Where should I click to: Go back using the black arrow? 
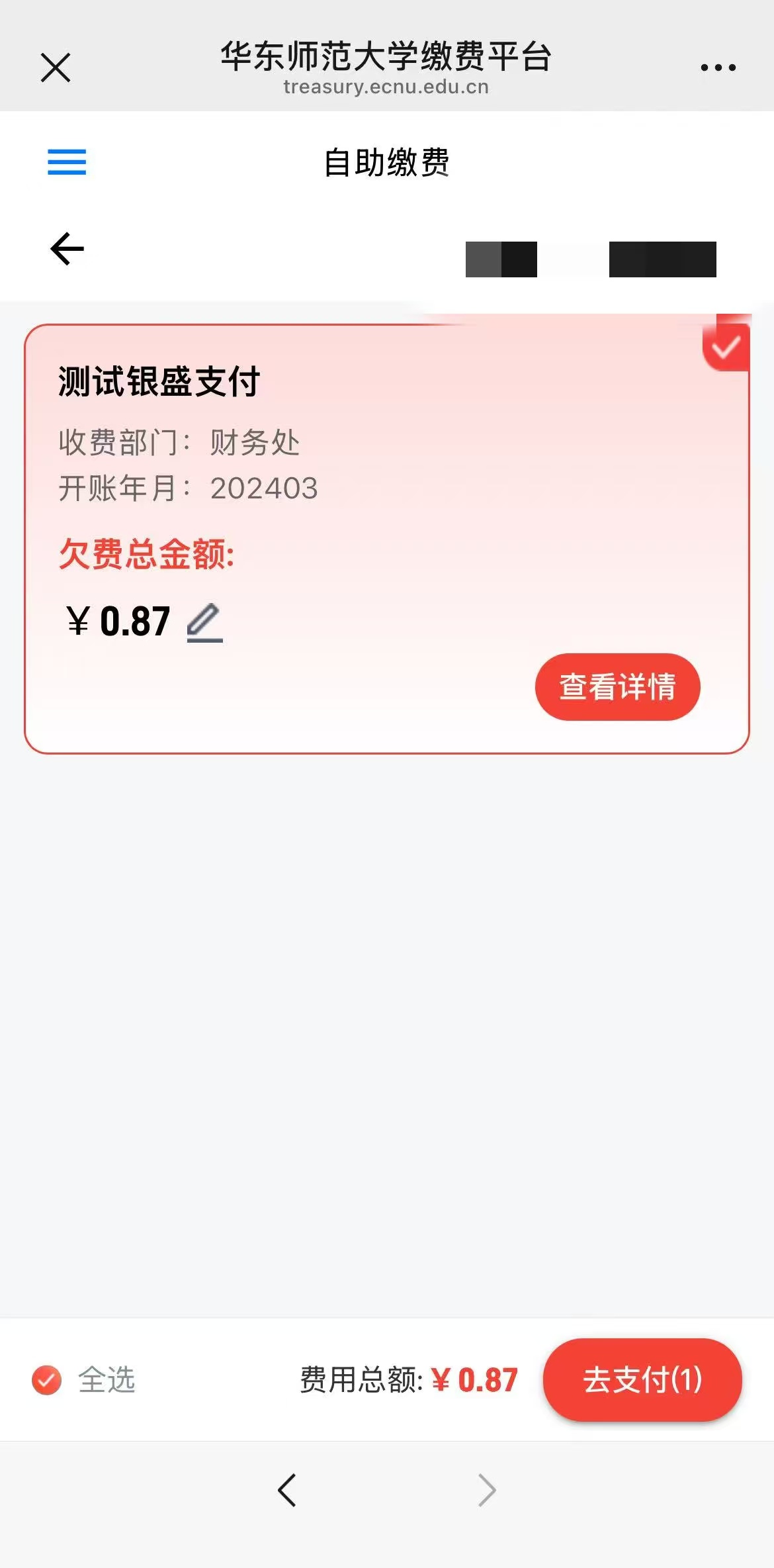pyautogui.click(x=67, y=249)
